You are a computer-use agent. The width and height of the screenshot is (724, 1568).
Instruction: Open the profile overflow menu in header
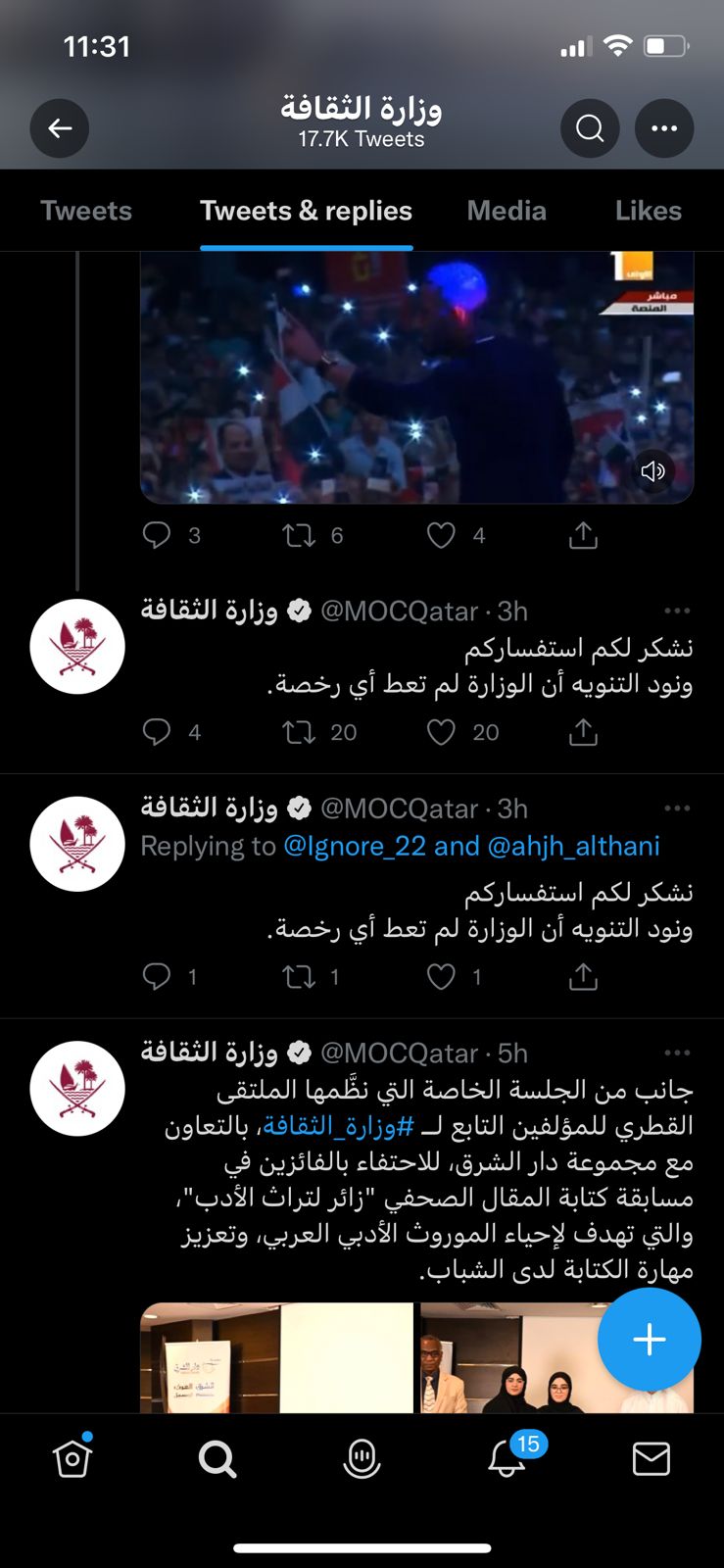pos(664,128)
